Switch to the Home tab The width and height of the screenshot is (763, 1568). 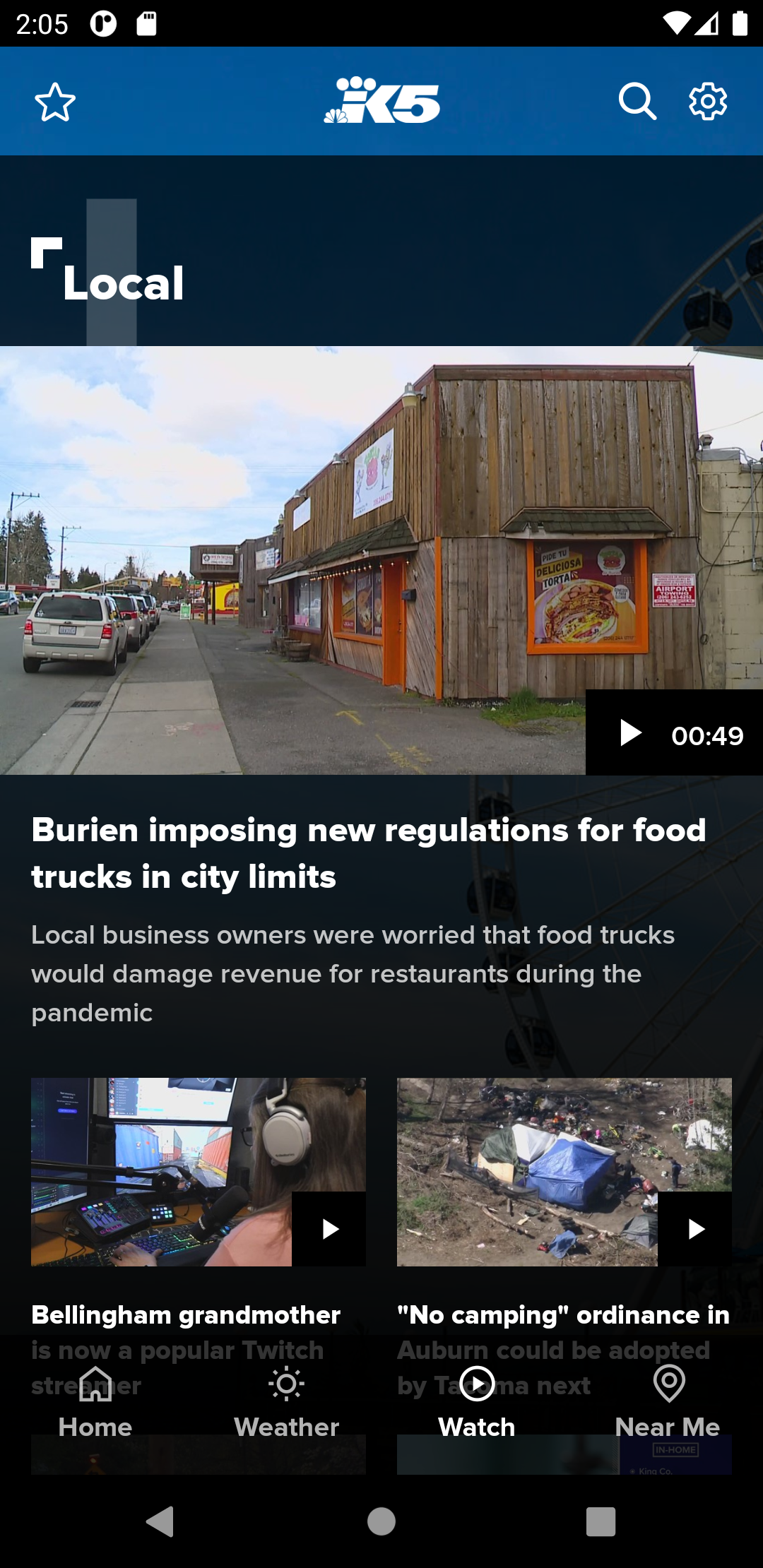[95, 1402]
